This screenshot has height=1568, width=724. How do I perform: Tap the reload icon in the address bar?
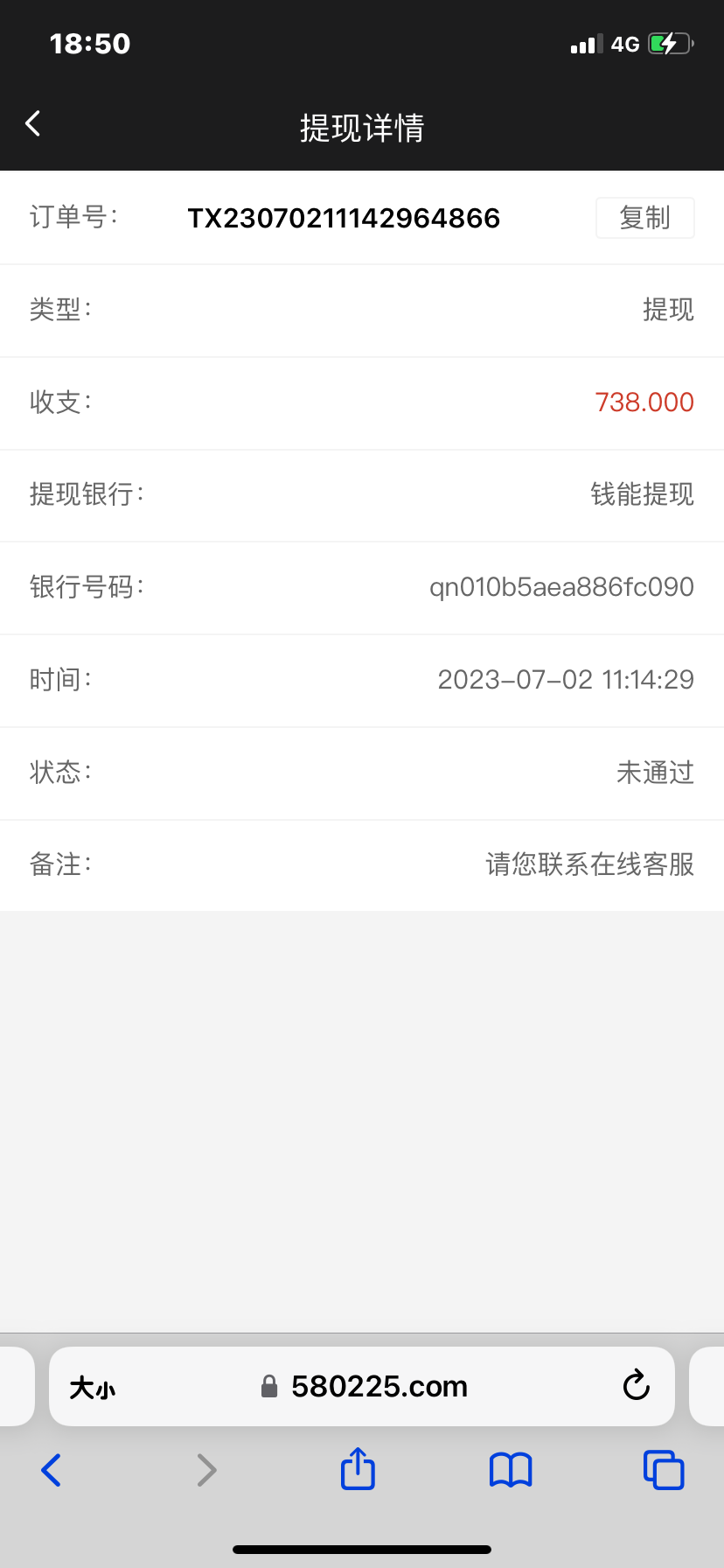point(636,1386)
